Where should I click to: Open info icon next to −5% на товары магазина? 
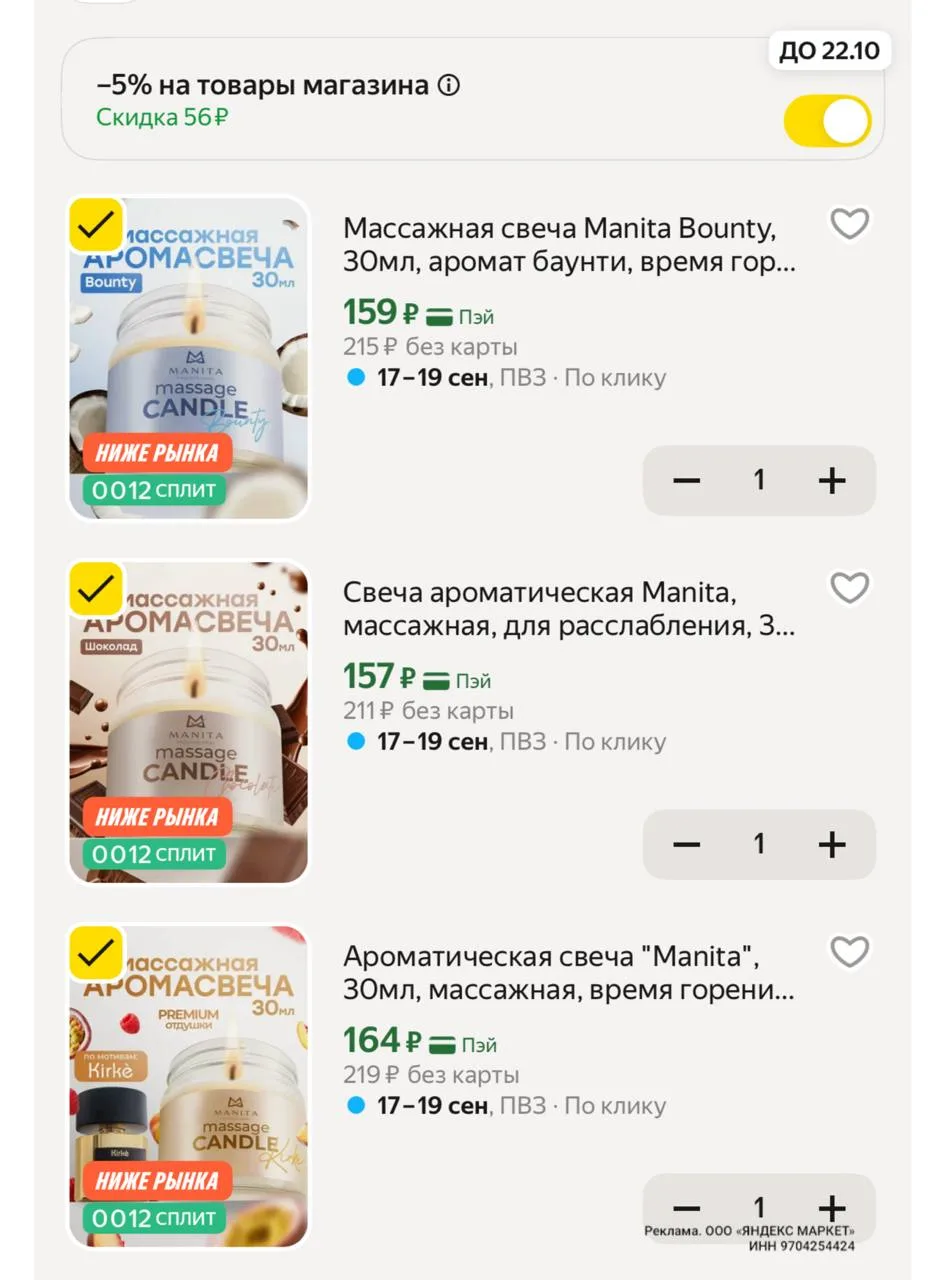pos(449,86)
